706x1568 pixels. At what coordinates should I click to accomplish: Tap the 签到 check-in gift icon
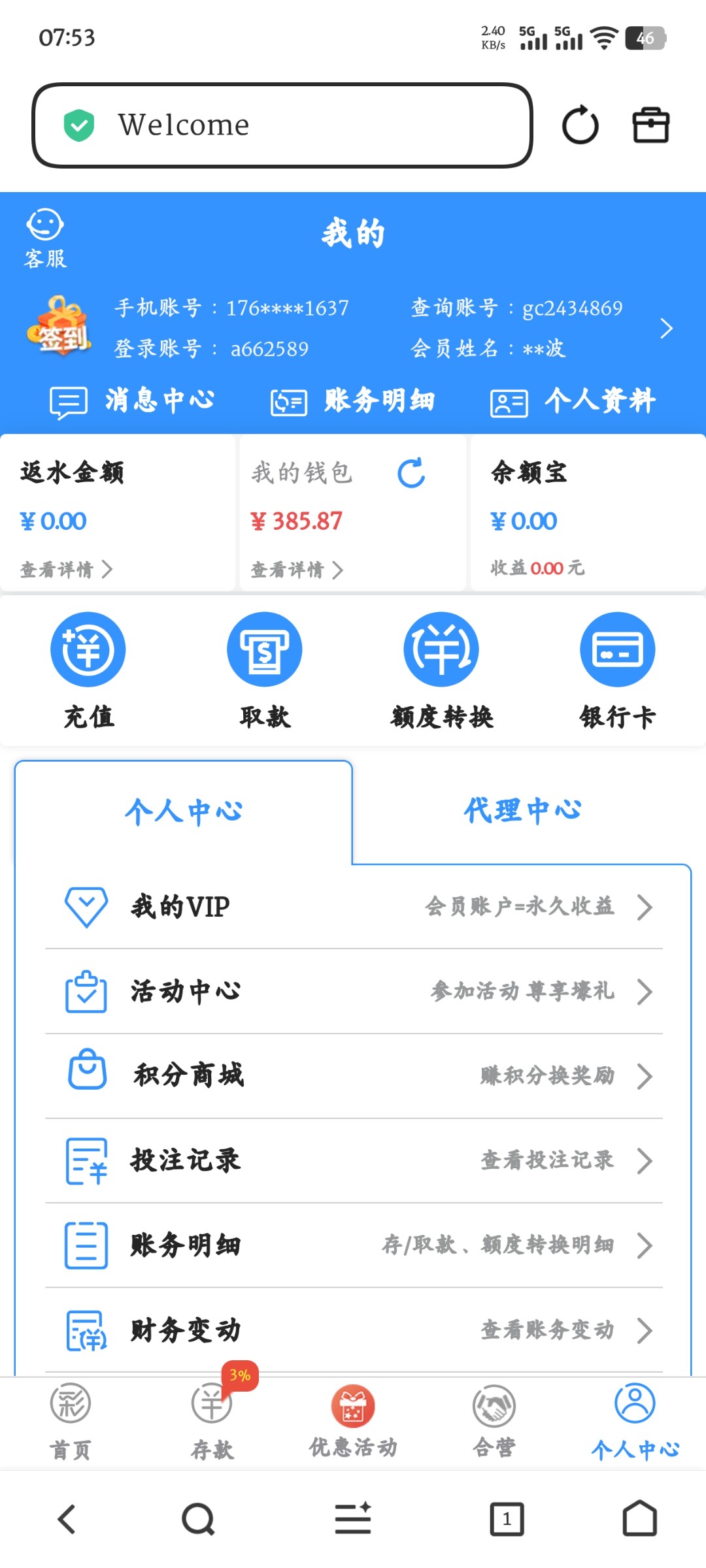coord(59,327)
